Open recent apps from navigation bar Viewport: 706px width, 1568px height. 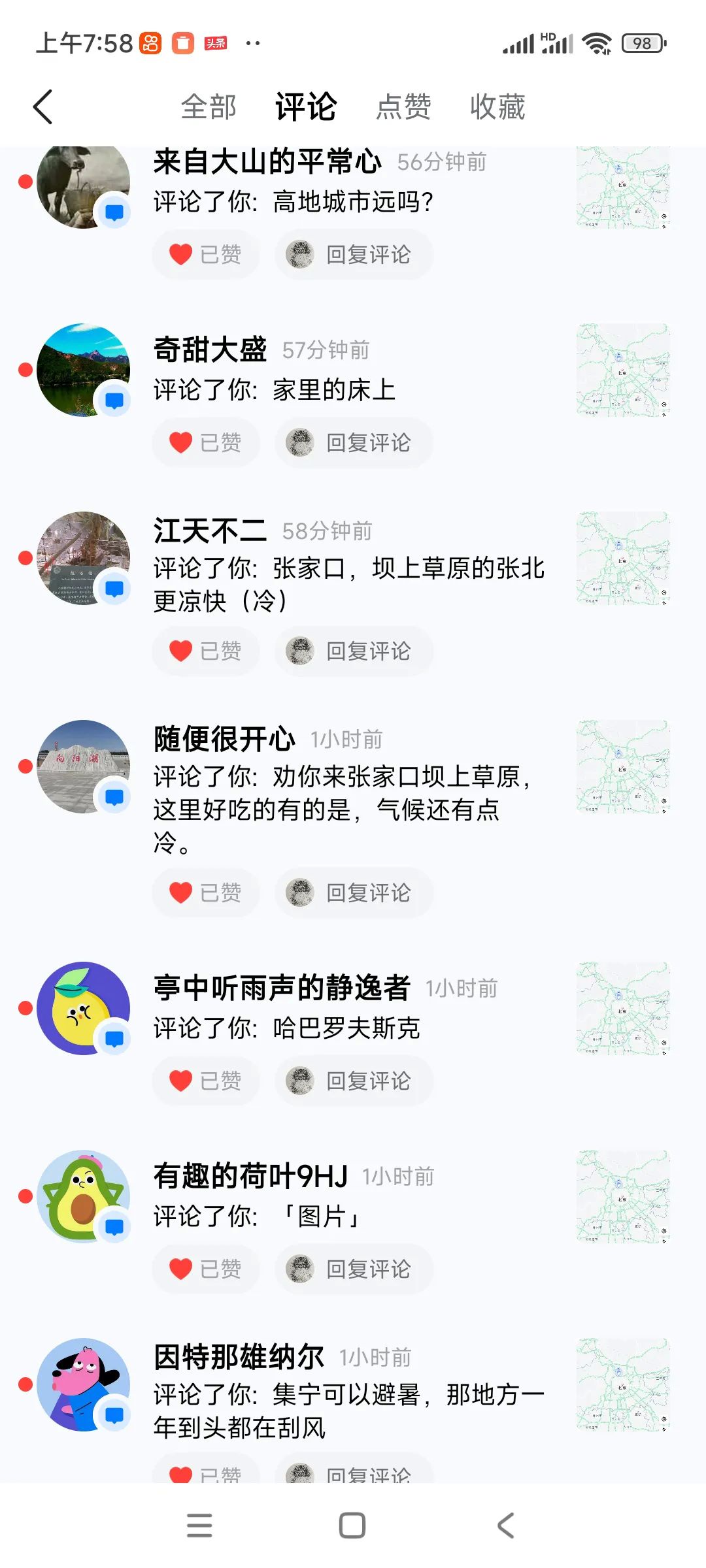pyautogui.click(x=199, y=1526)
